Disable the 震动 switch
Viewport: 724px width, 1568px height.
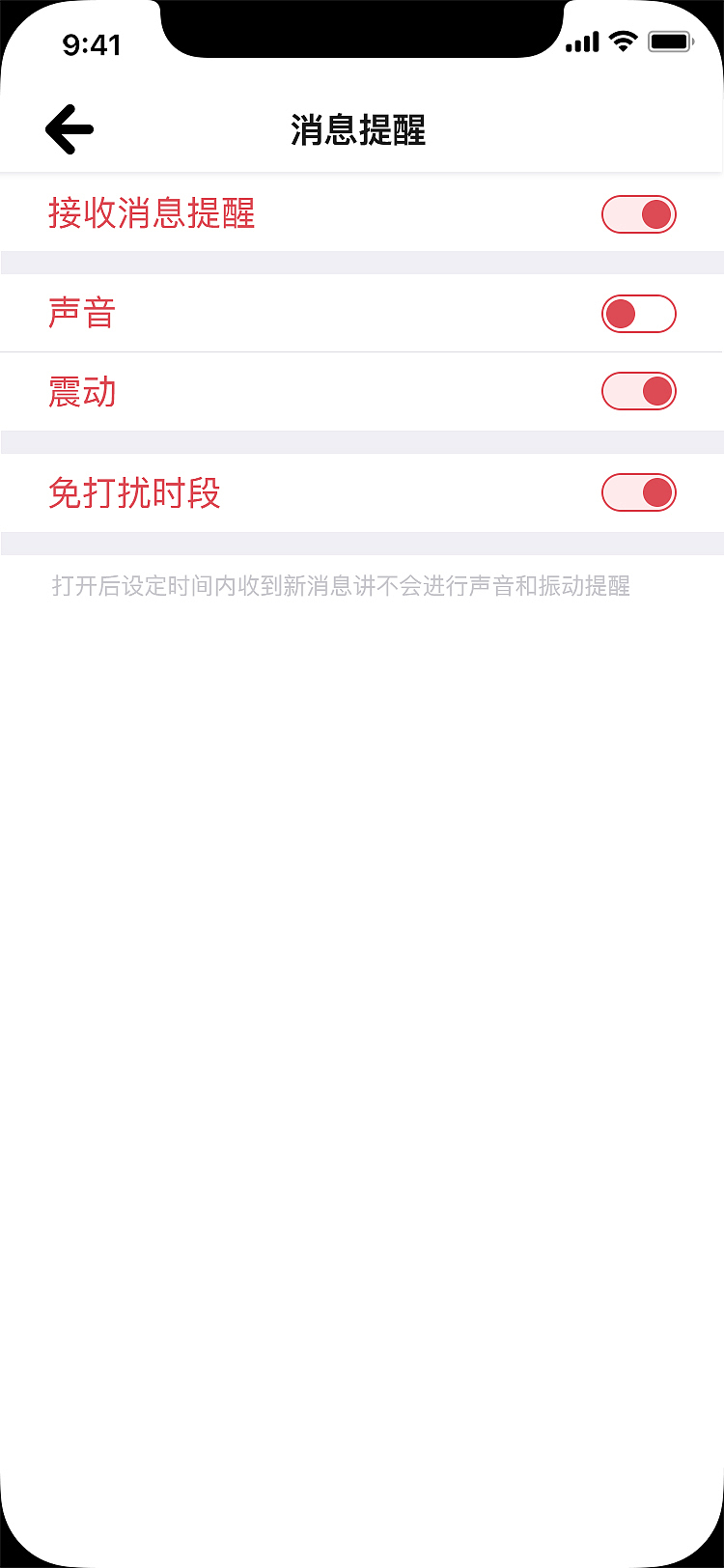[638, 391]
